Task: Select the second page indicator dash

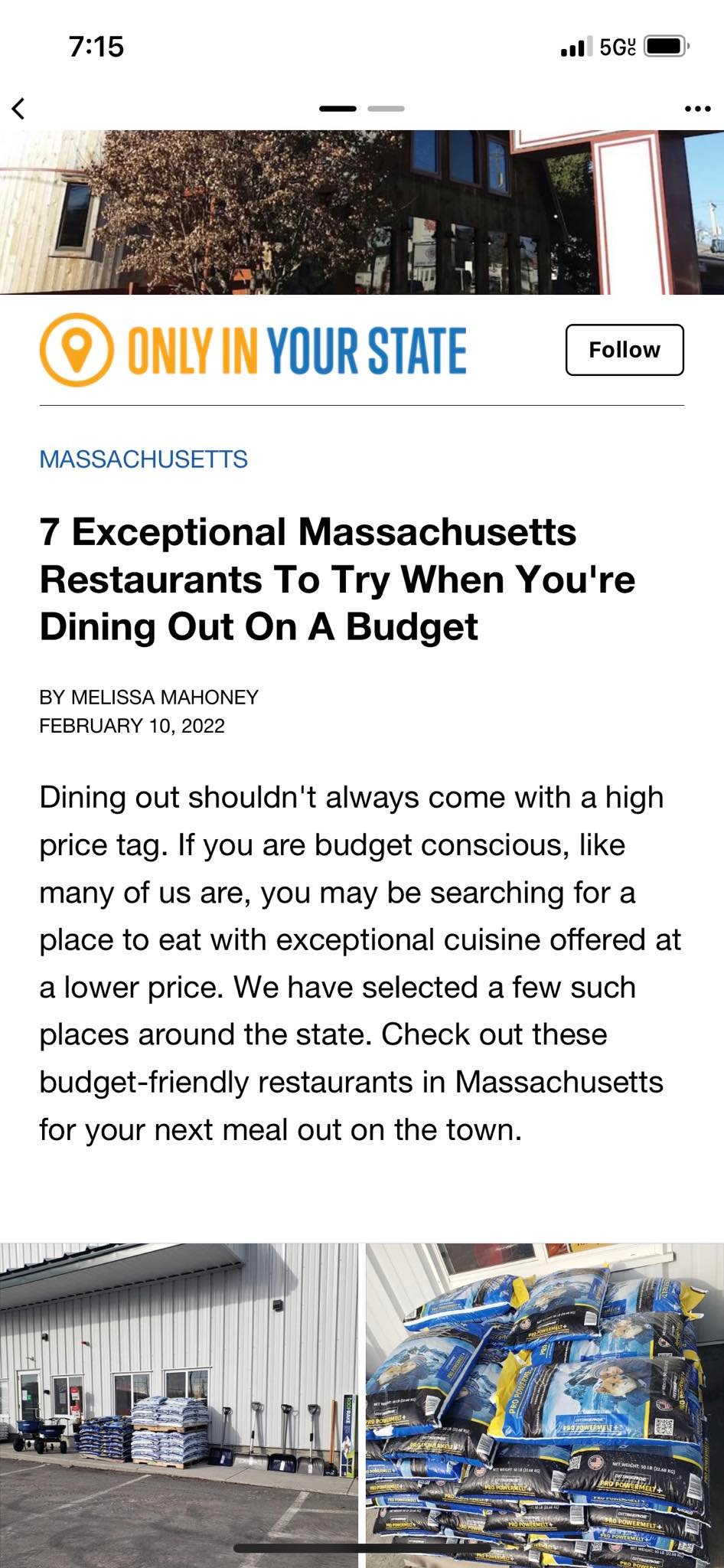Action: [x=386, y=109]
